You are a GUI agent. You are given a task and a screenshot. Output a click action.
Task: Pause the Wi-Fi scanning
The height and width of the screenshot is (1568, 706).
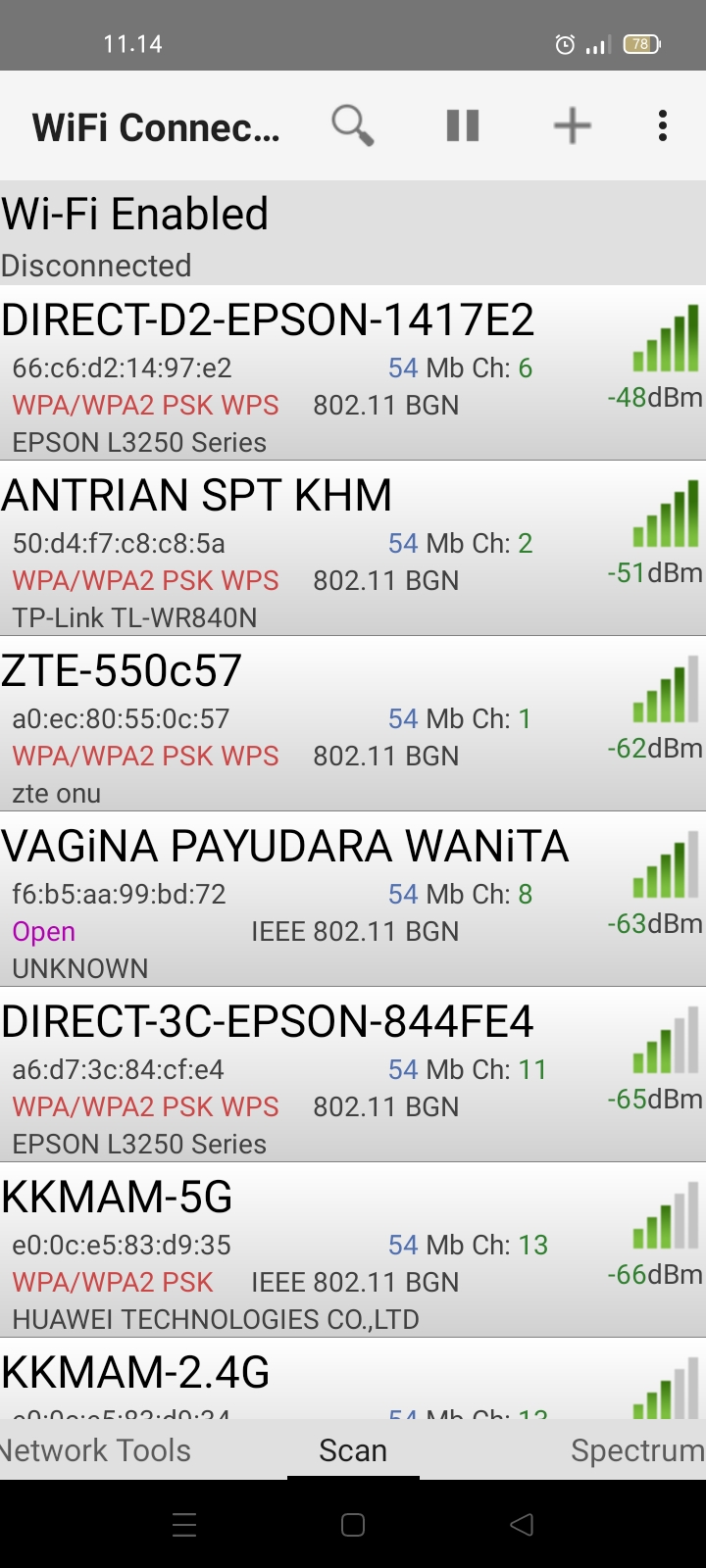(x=462, y=125)
